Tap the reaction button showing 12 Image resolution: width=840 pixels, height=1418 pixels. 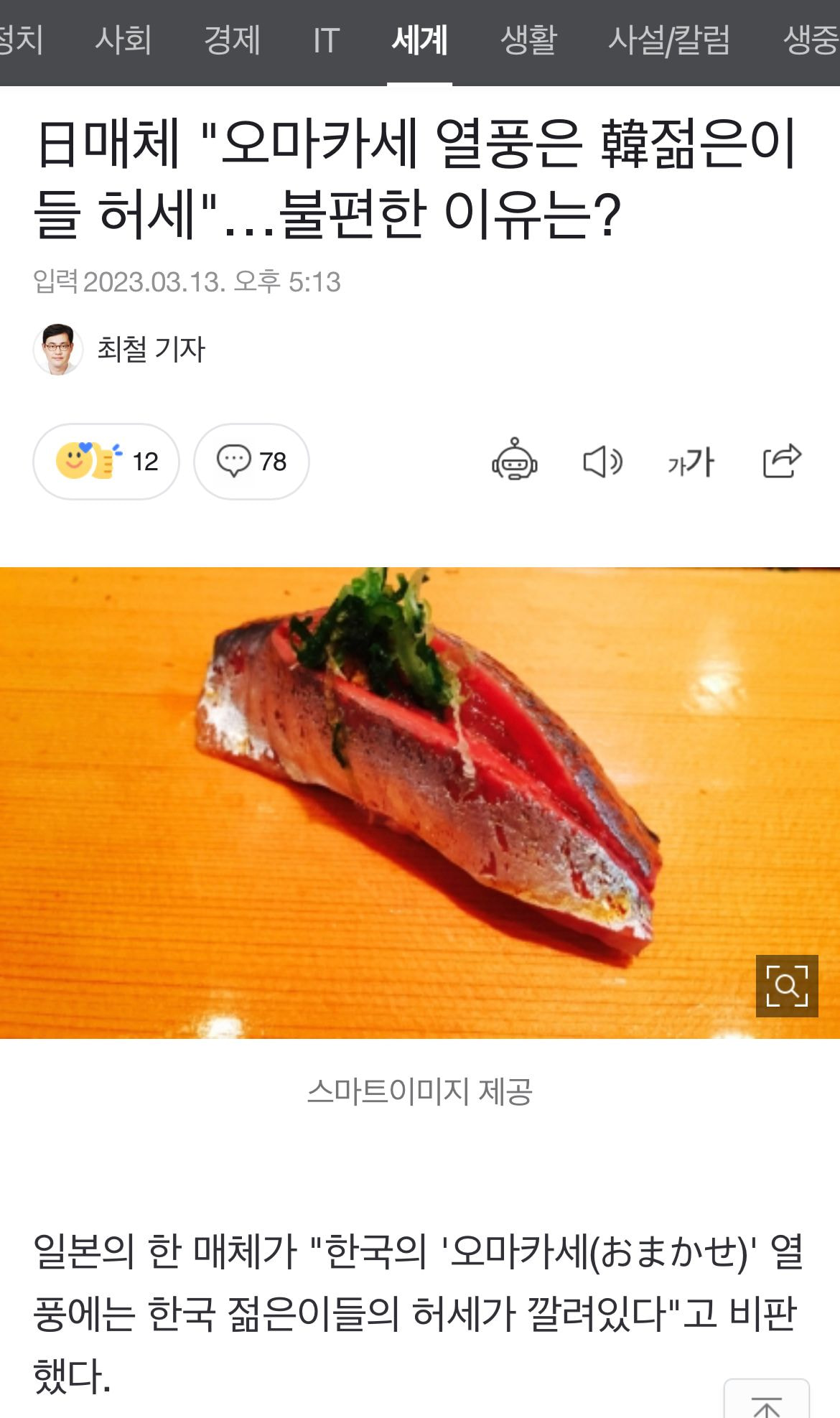106,462
